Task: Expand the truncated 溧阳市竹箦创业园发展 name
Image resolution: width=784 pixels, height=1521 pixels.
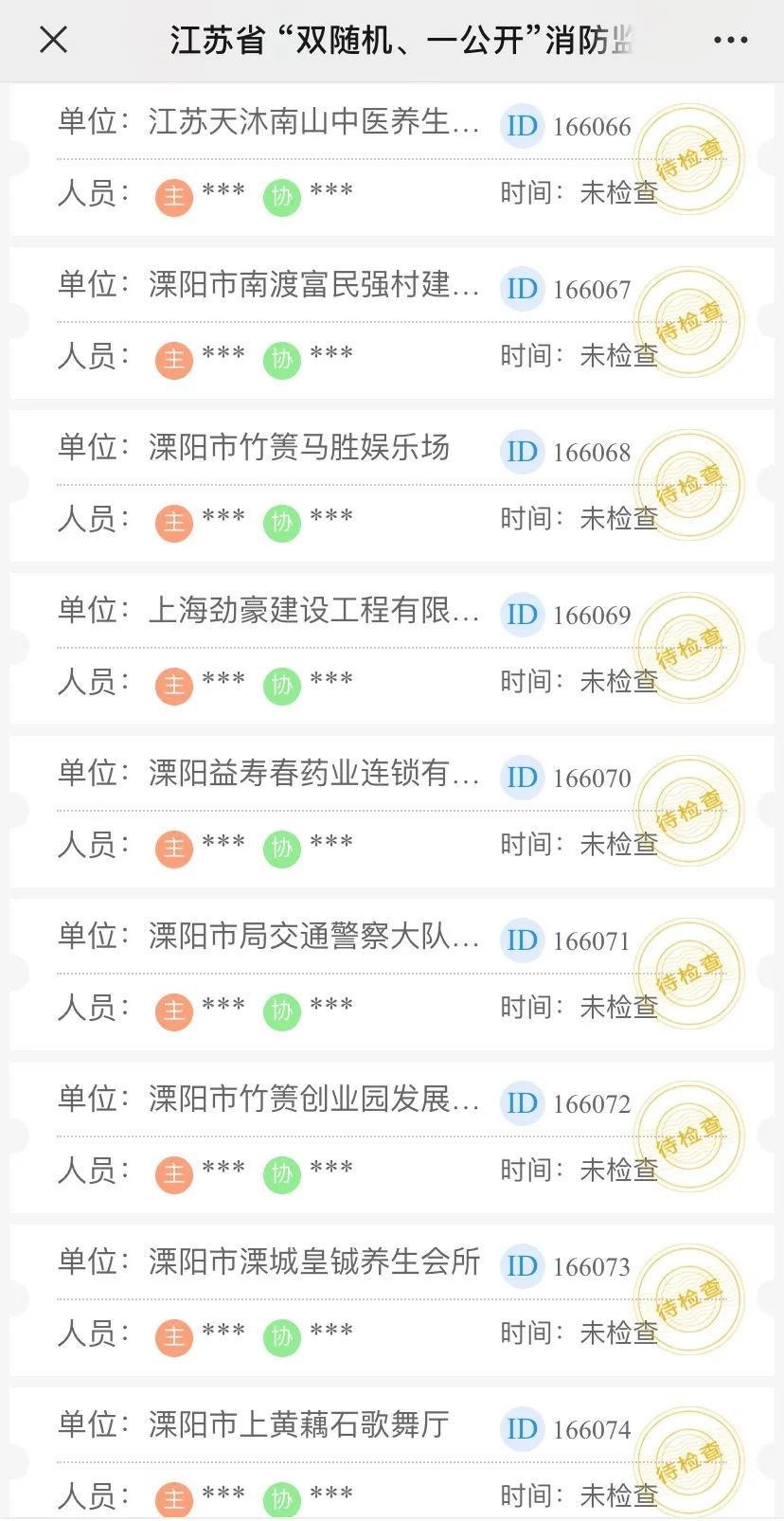Action: tap(312, 1100)
